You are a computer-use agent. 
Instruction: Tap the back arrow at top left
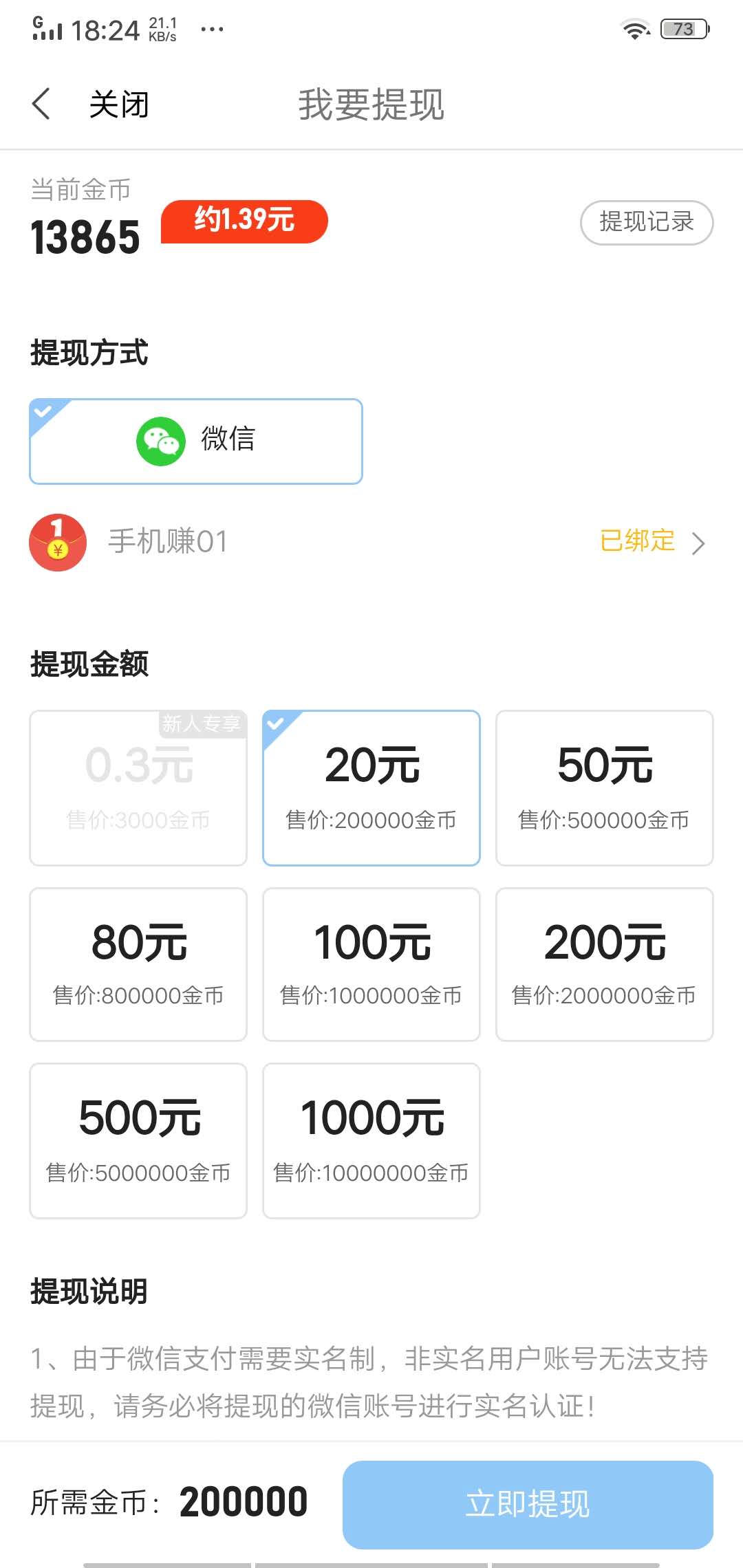[41, 103]
